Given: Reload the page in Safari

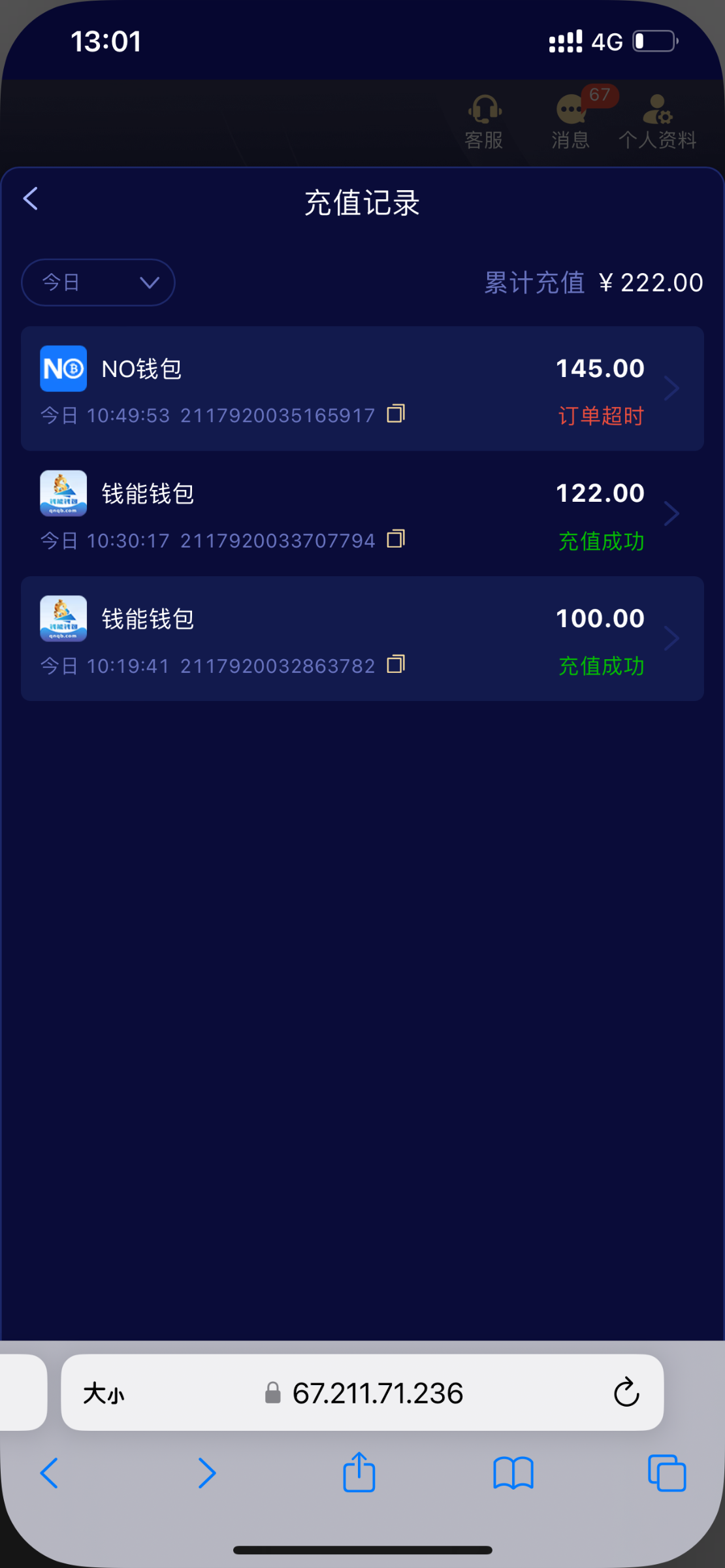Looking at the screenshot, I should 626,1392.
